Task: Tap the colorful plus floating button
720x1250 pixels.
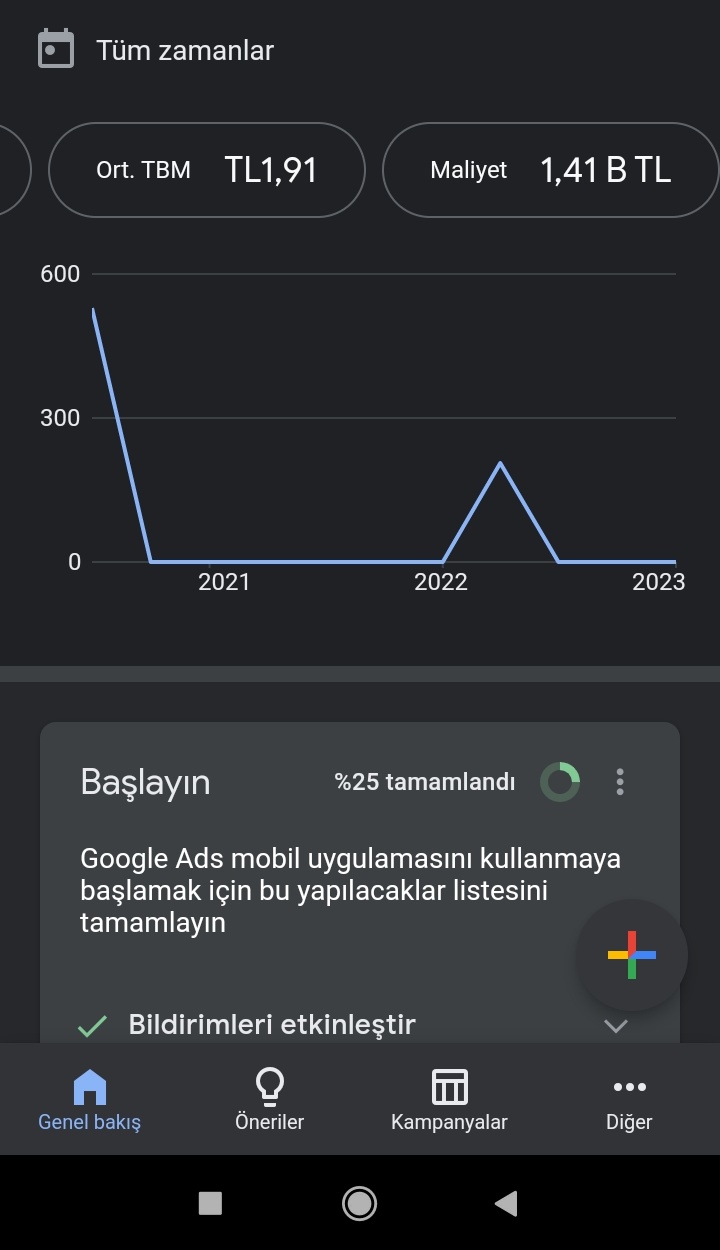Action: [632, 955]
